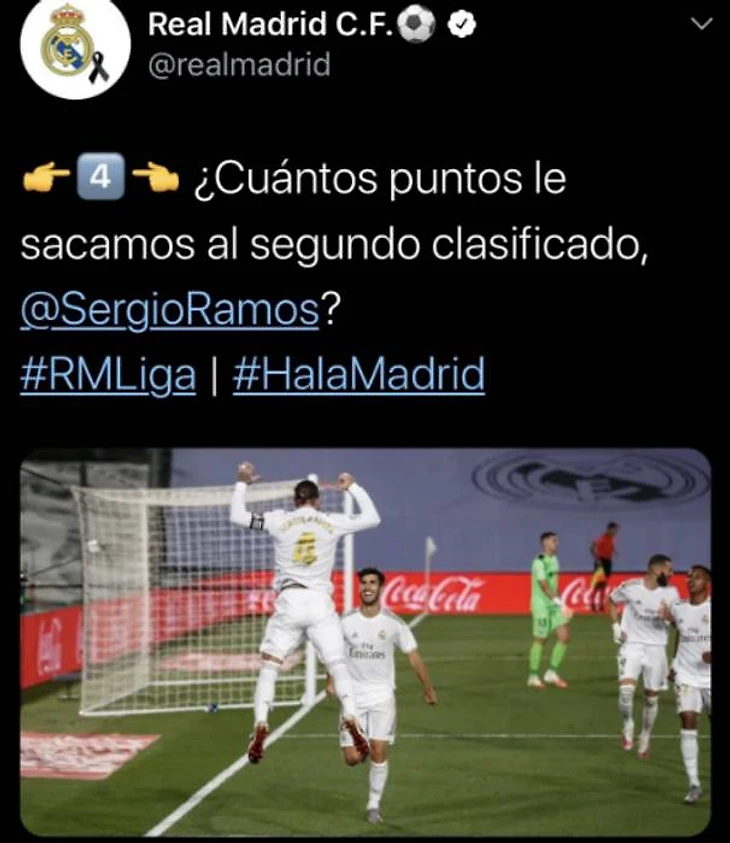View the attached match photo
730x843 pixels.
point(365,641)
